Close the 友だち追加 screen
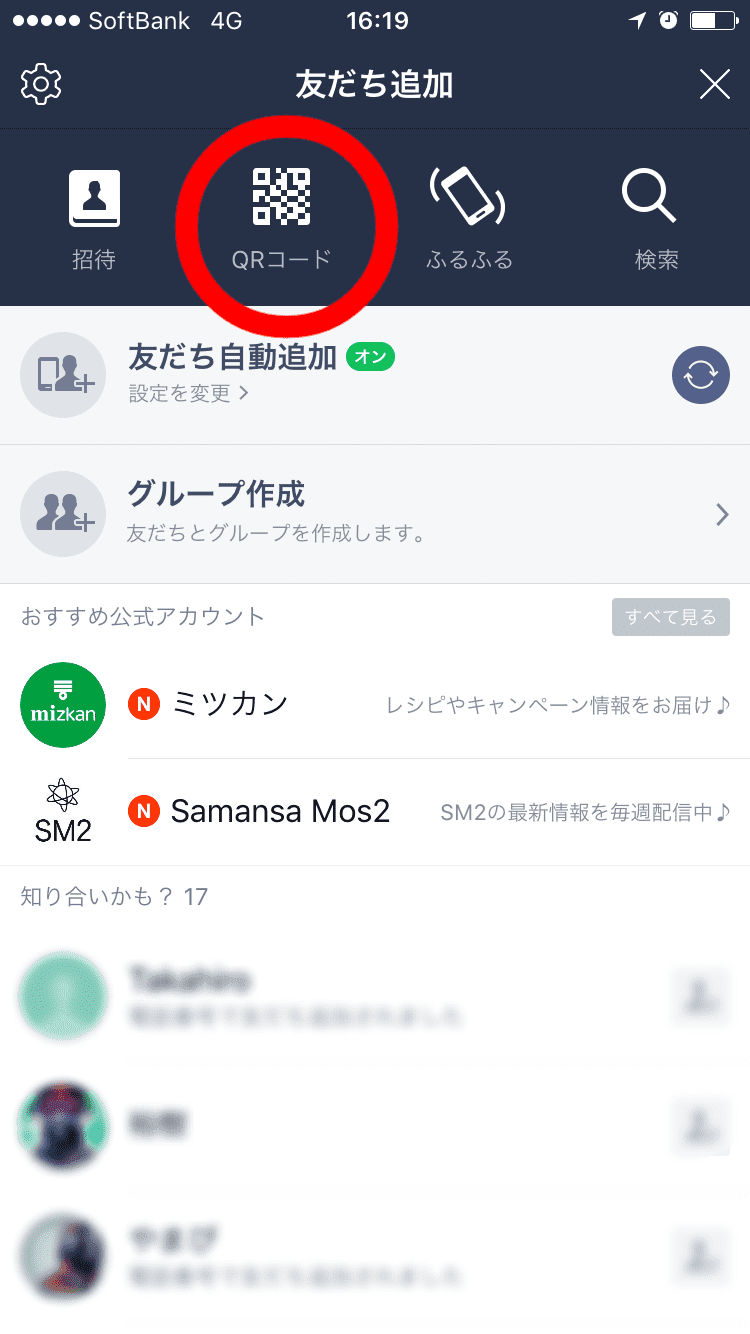750x1334 pixels. (x=714, y=84)
